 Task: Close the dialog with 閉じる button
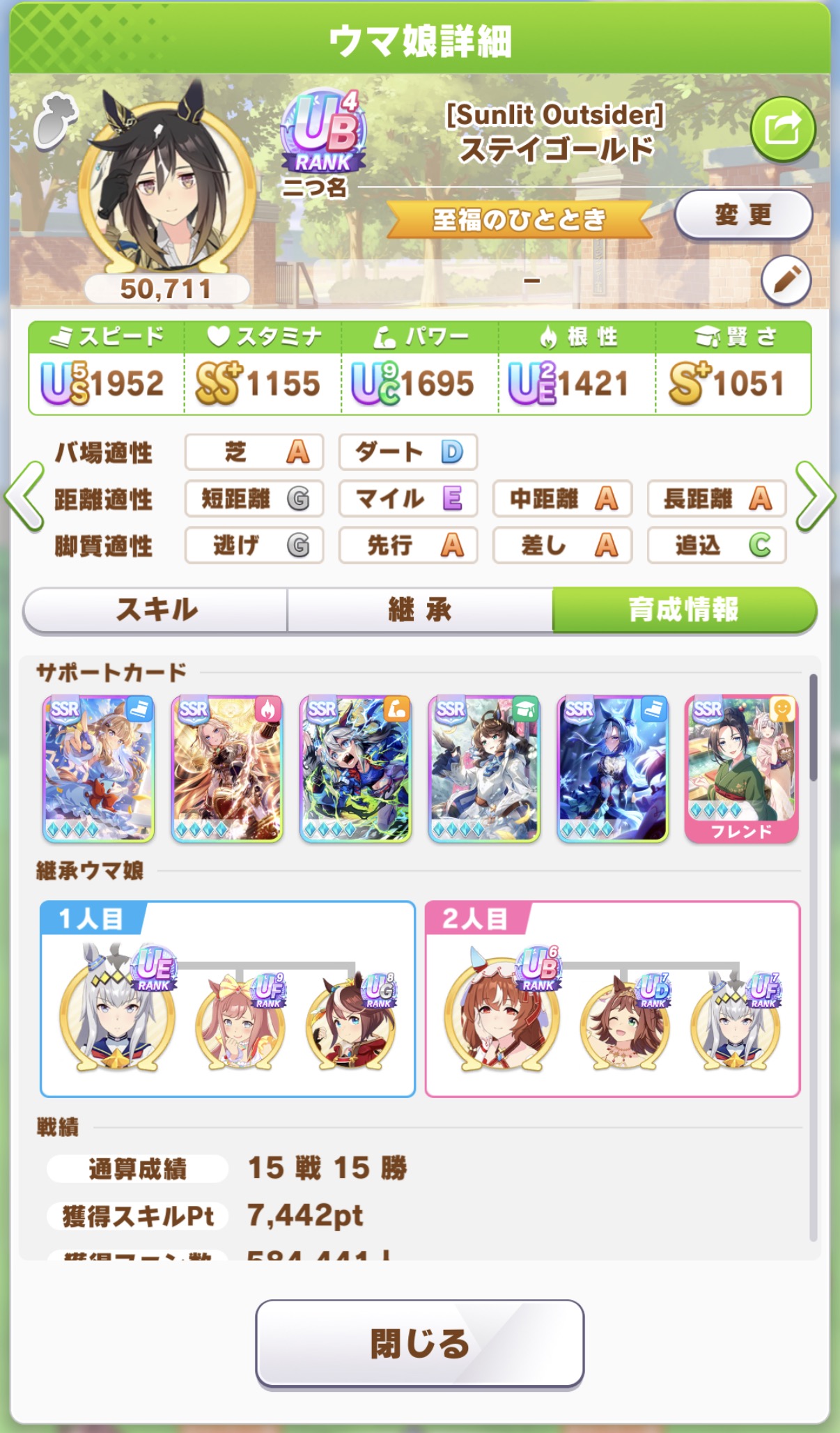point(419,1343)
